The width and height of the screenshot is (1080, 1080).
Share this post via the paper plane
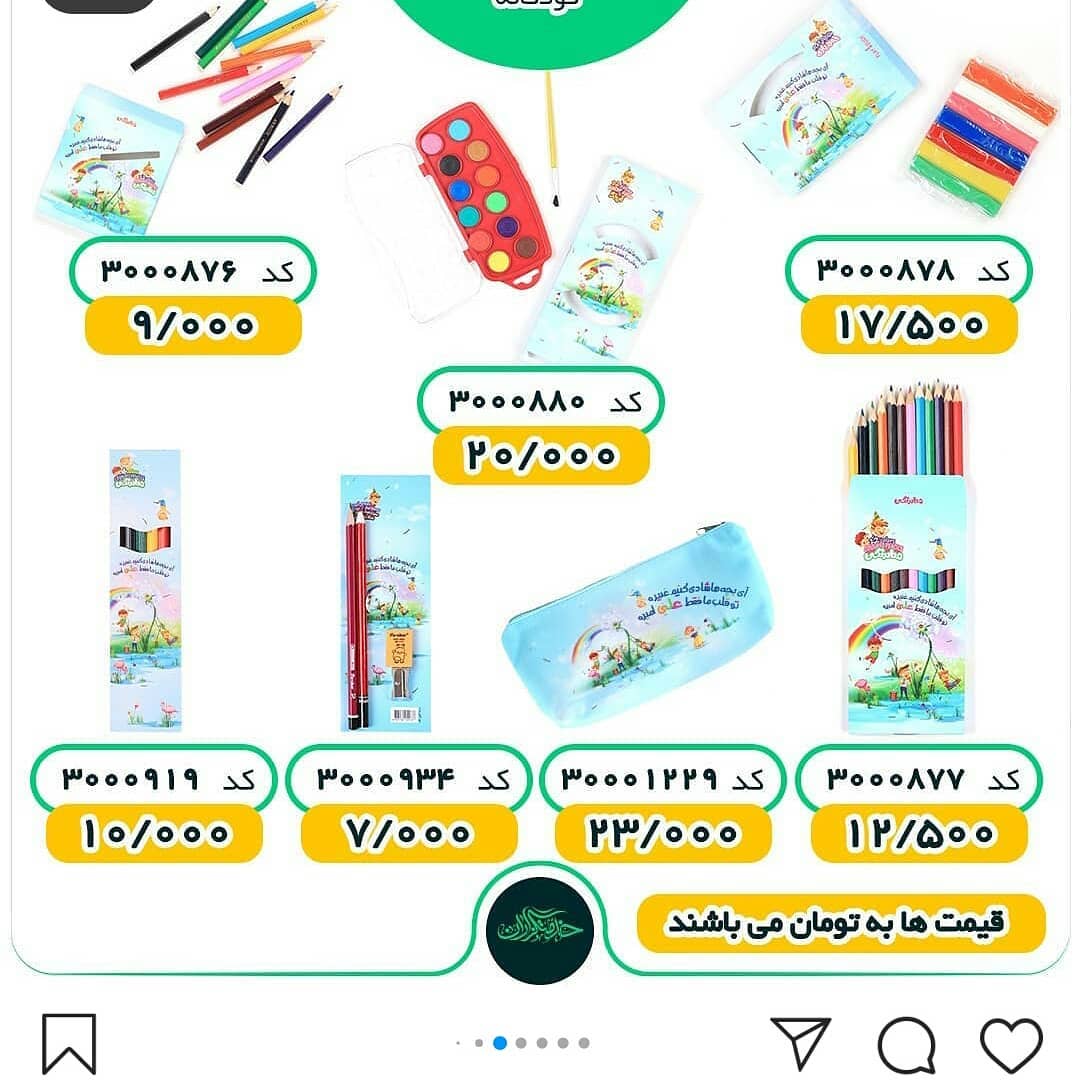pyautogui.click(x=800, y=1043)
